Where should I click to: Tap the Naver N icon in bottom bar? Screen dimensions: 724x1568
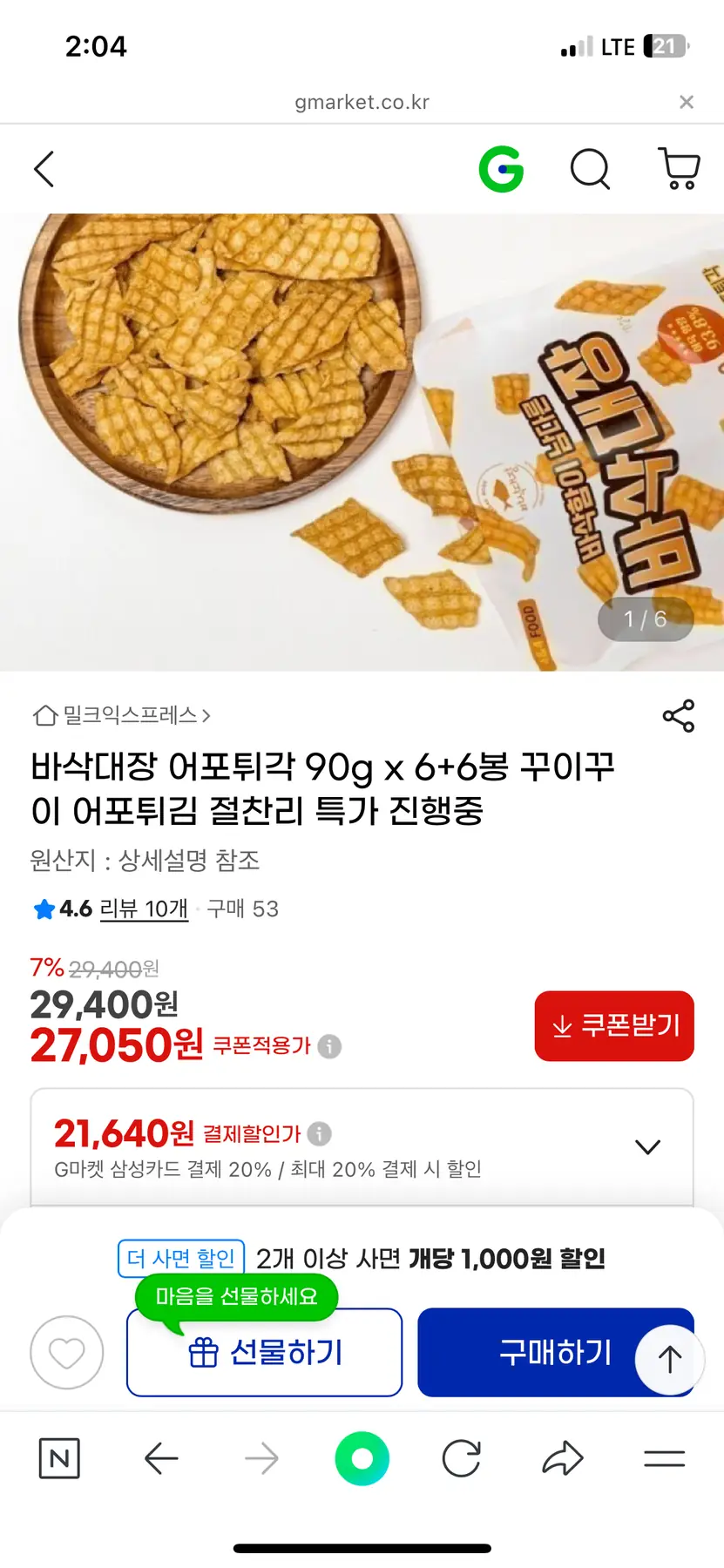[58, 1458]
